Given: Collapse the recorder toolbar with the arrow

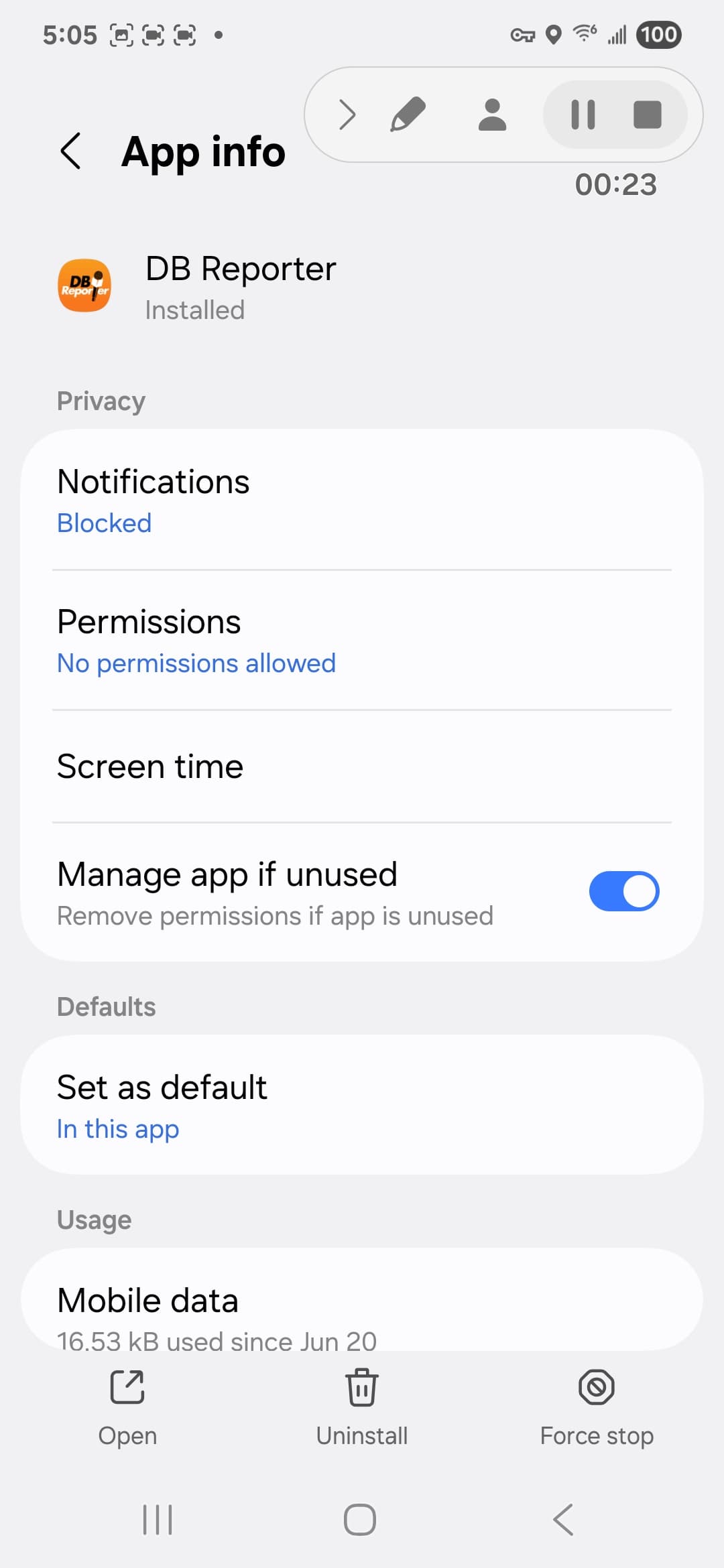Looking at the screenshot, I should click(x=347, y=115).
